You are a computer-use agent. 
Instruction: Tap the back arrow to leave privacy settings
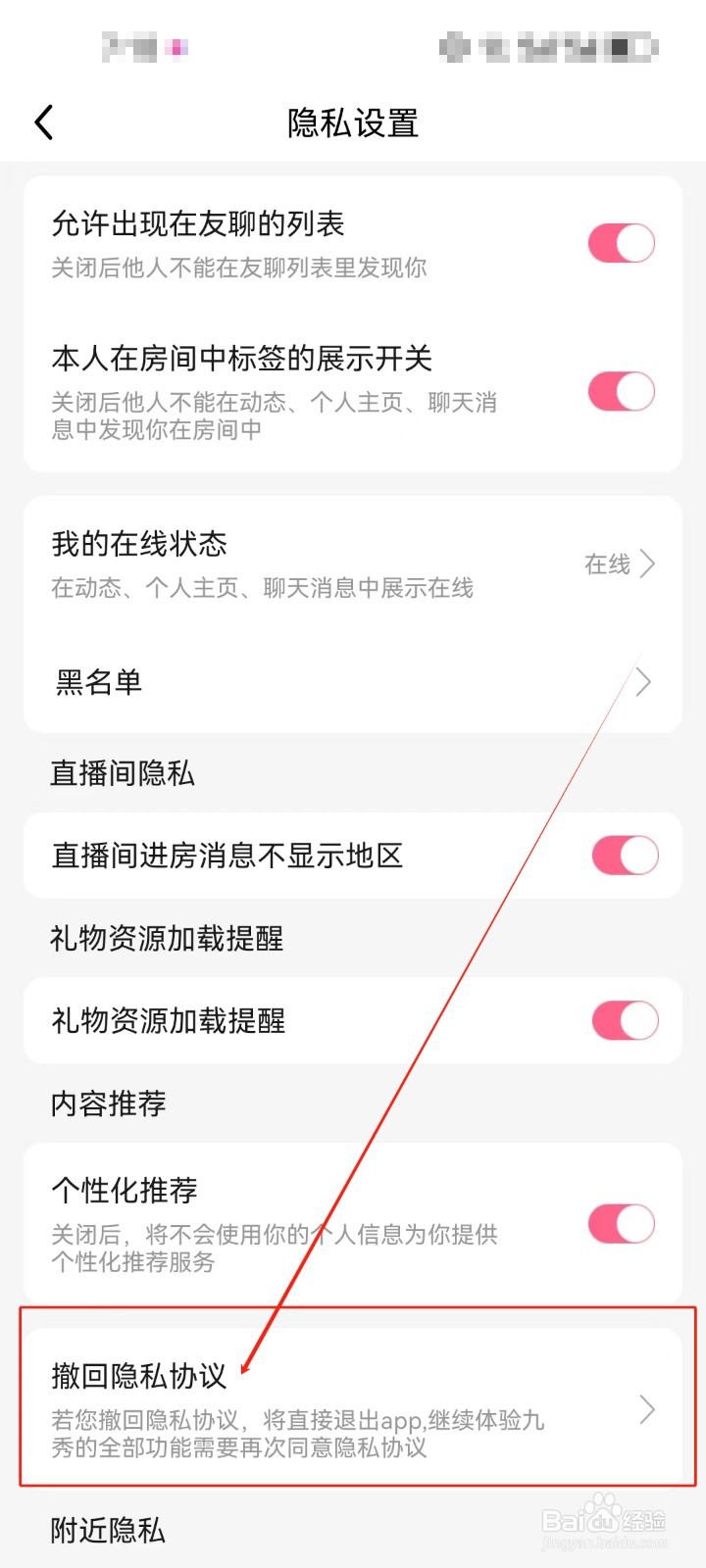coord(43,122)
